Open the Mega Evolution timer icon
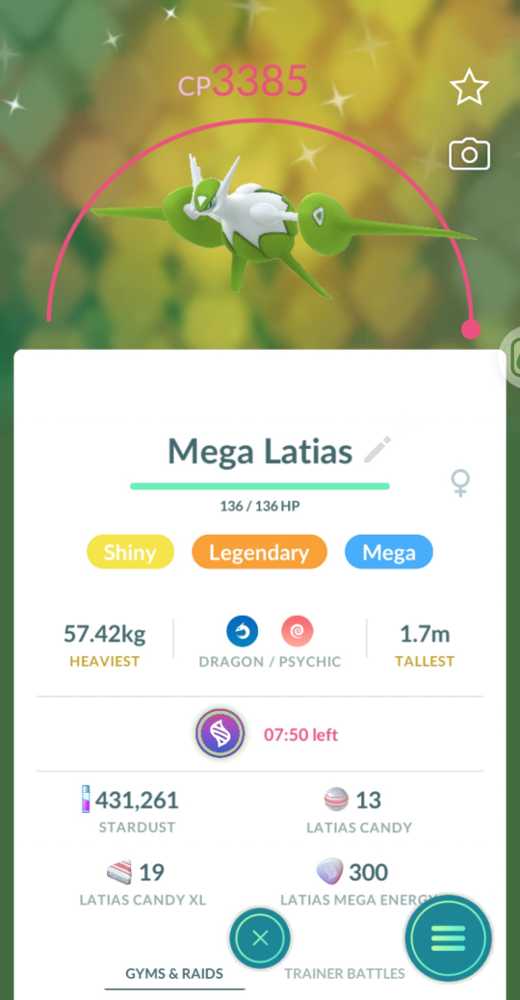 click(x=220, y=733)
